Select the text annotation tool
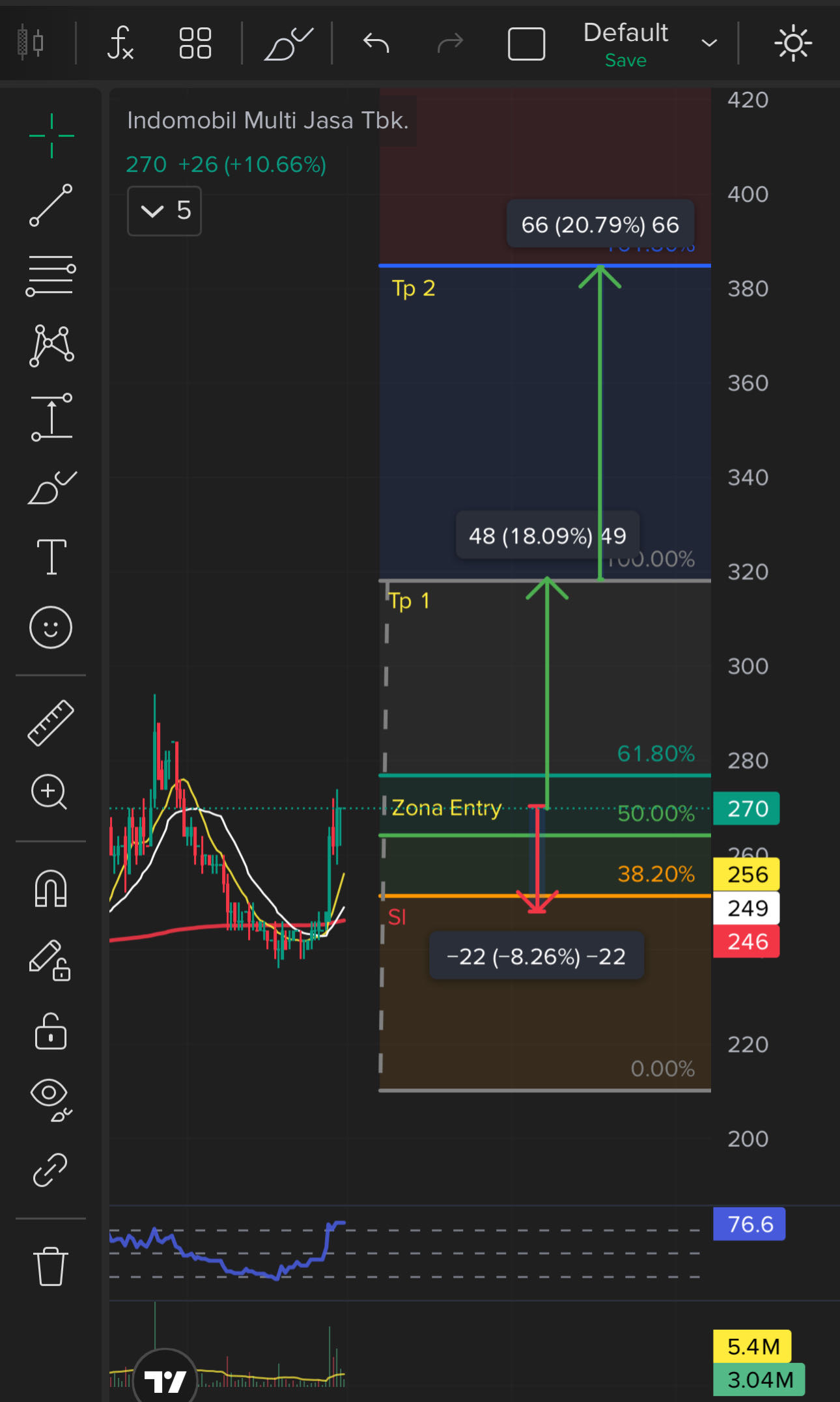Viewport: 840px width, 1402px height. click(x=51, y=557)
